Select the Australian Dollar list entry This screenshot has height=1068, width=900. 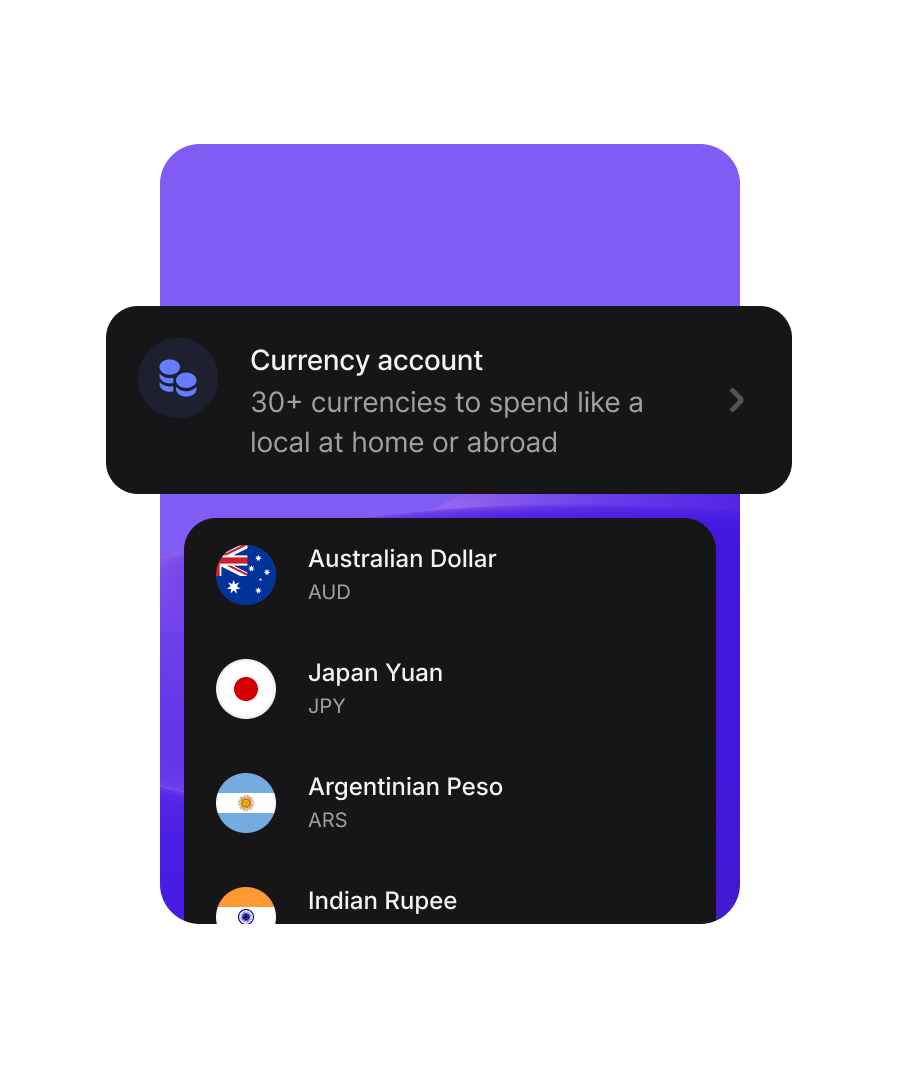coord(402,559)
